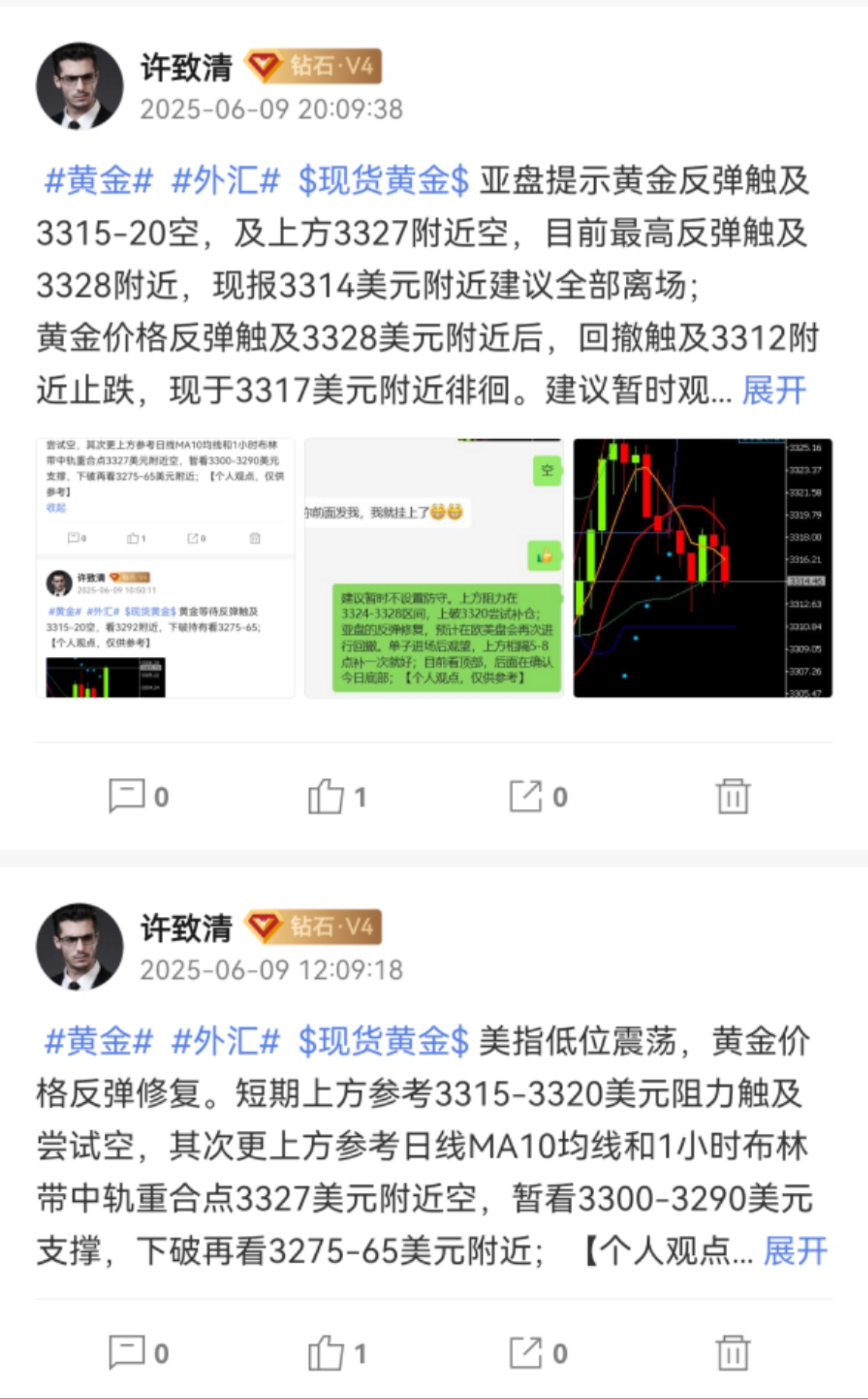Comment on the 12:09:18 post

point(138,1353)
